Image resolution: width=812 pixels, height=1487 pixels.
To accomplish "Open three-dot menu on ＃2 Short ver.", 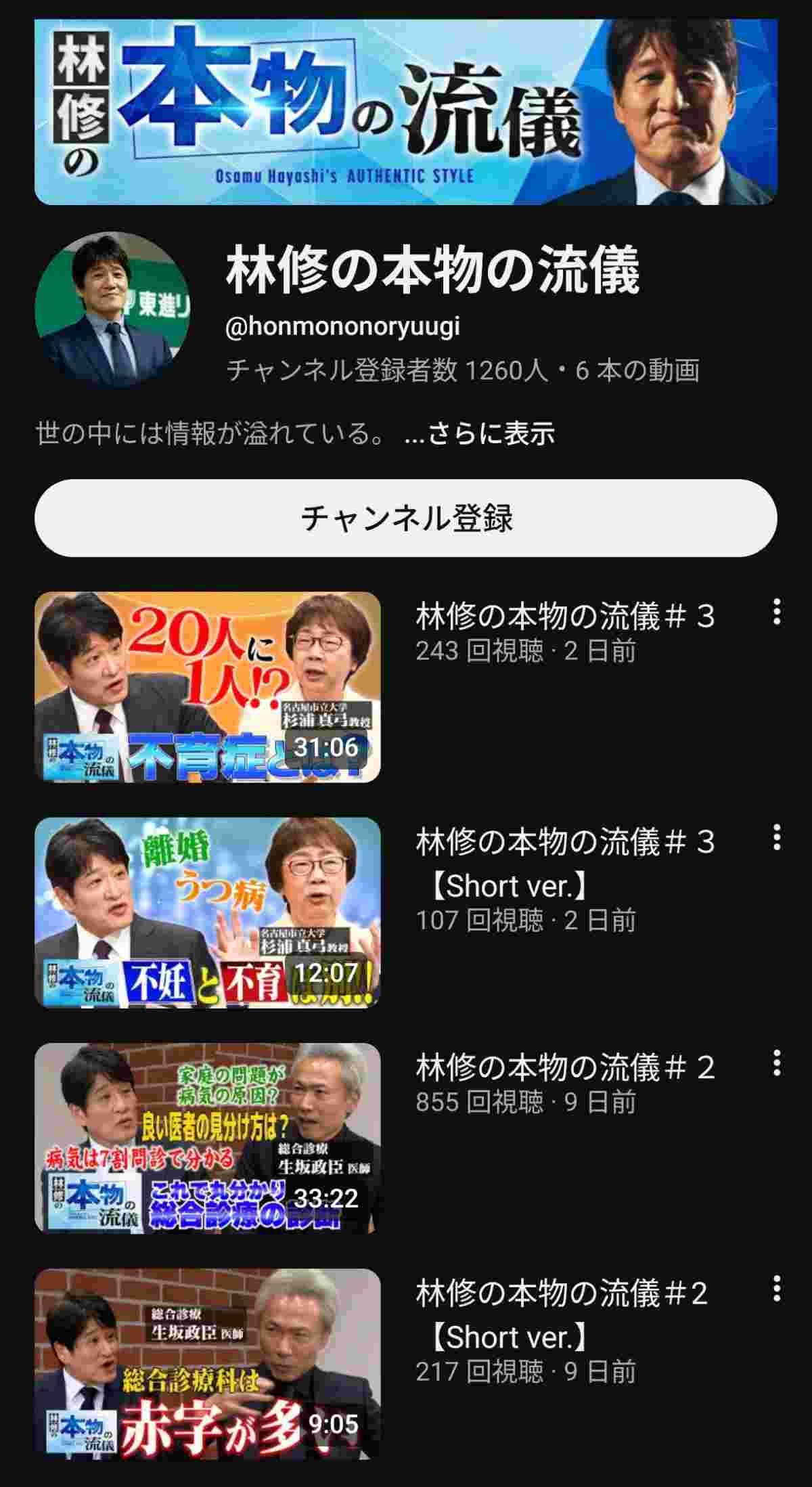I will click(777, 1288).
